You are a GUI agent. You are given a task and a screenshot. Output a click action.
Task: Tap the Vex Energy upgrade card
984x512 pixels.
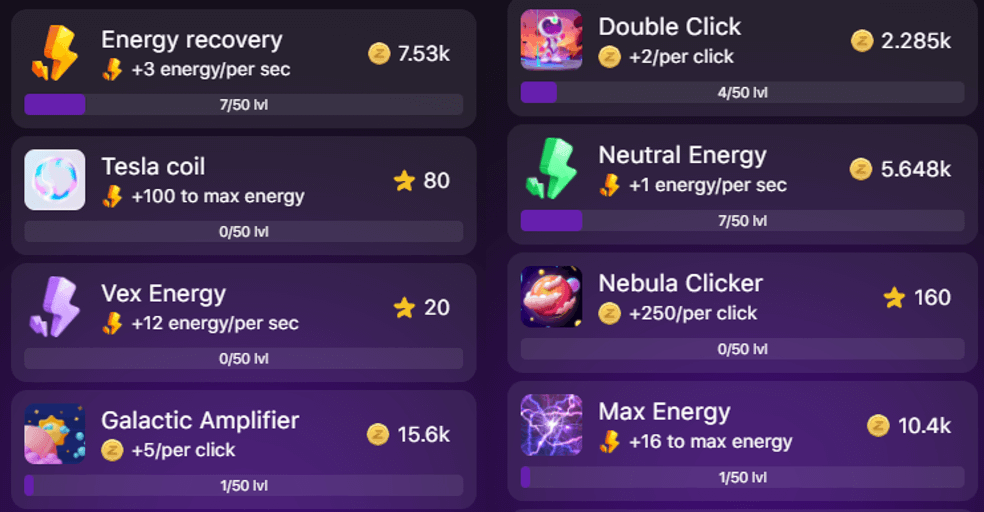click(243, 321)
